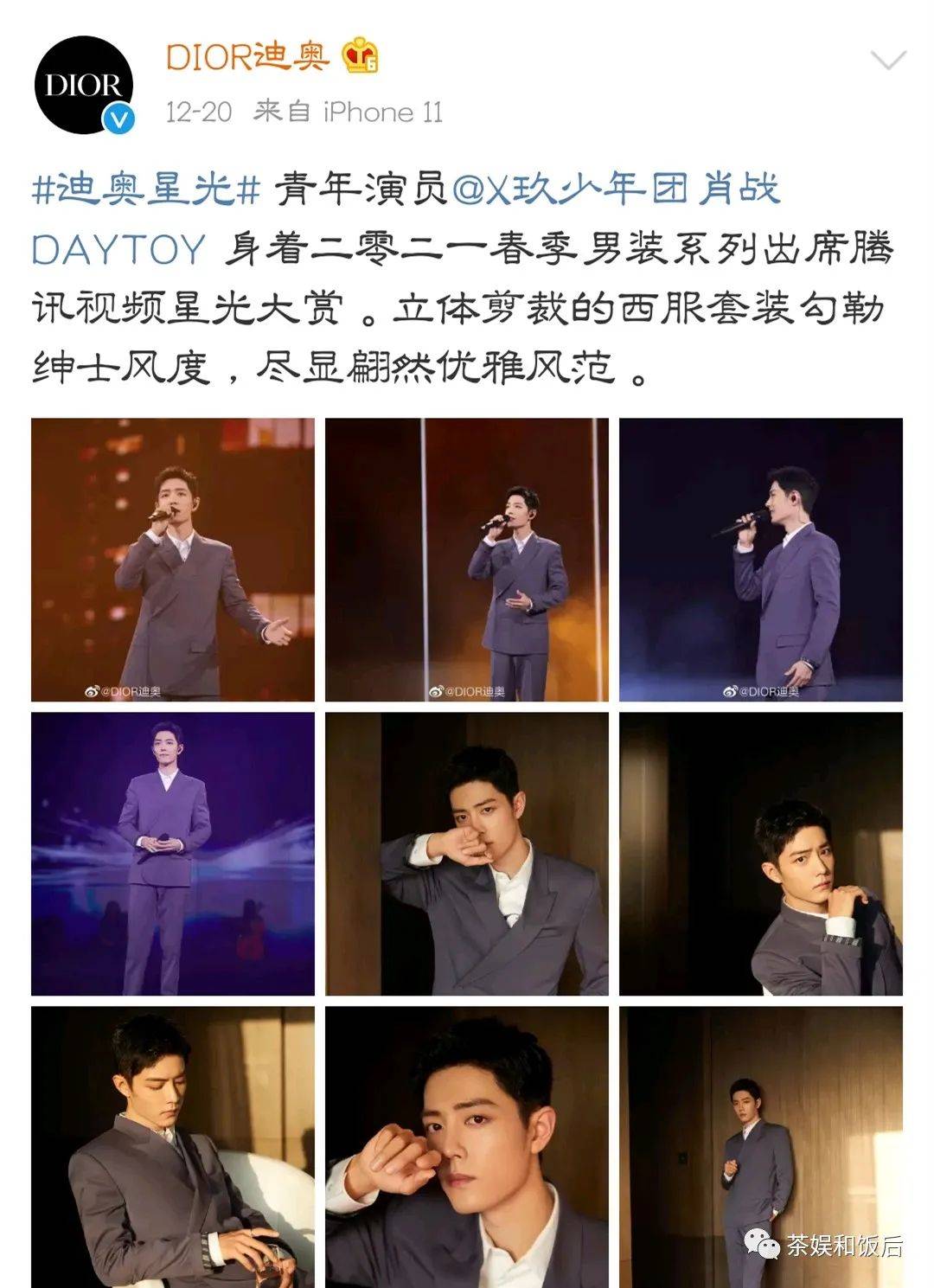934x1288 pixels.
Task: Open the purple-lit stage photo
Action: point(173,854)
